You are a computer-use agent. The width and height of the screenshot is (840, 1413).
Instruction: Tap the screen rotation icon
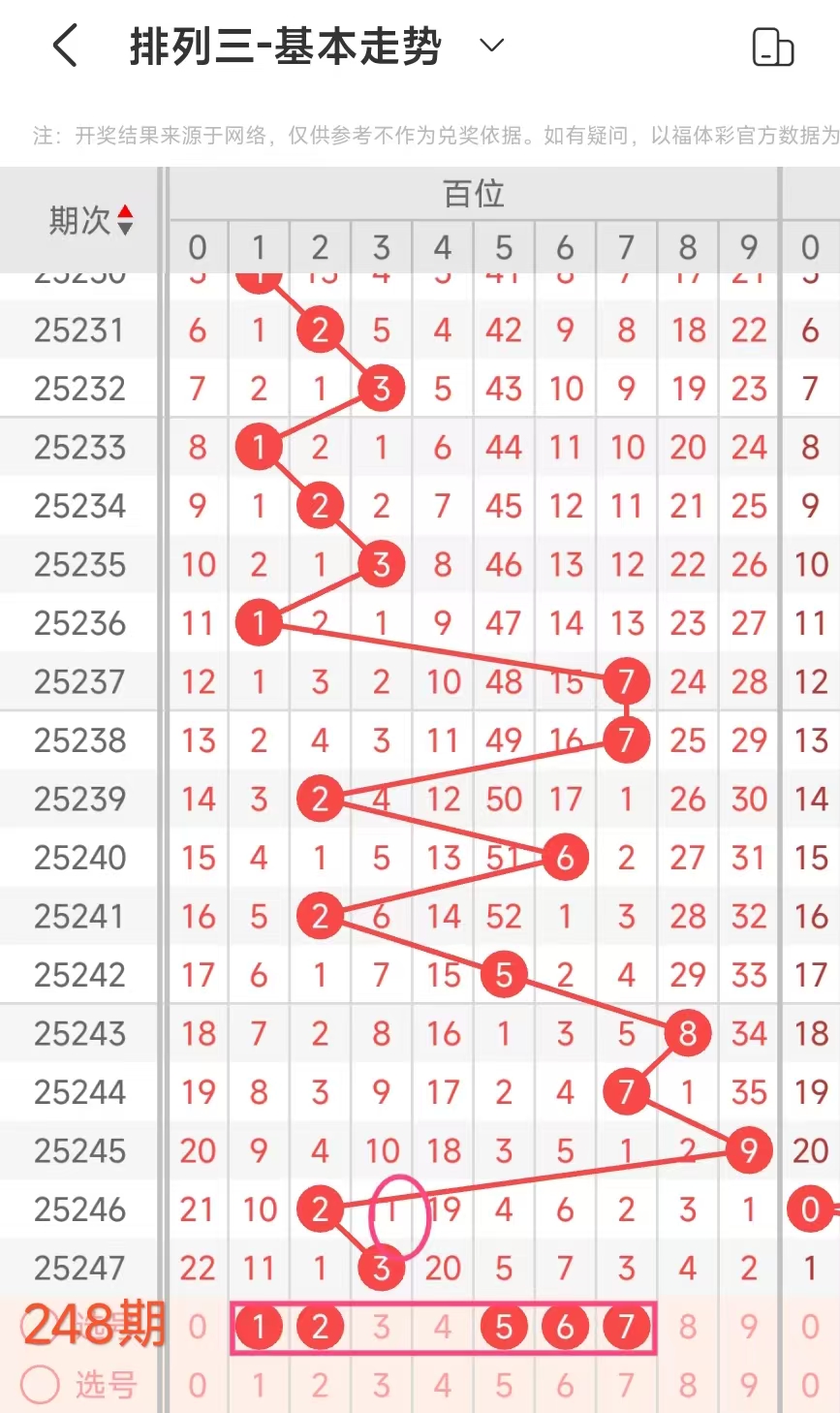[772, 47]
